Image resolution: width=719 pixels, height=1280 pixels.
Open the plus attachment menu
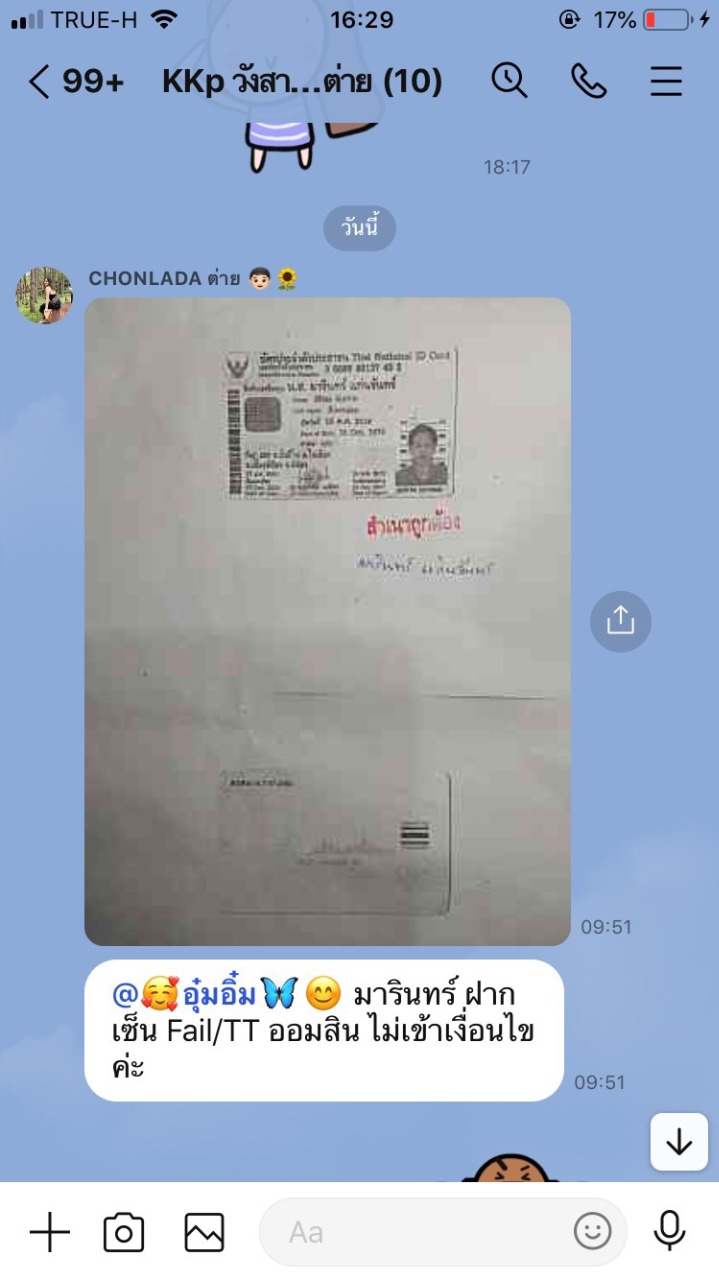pos(49,1232)
